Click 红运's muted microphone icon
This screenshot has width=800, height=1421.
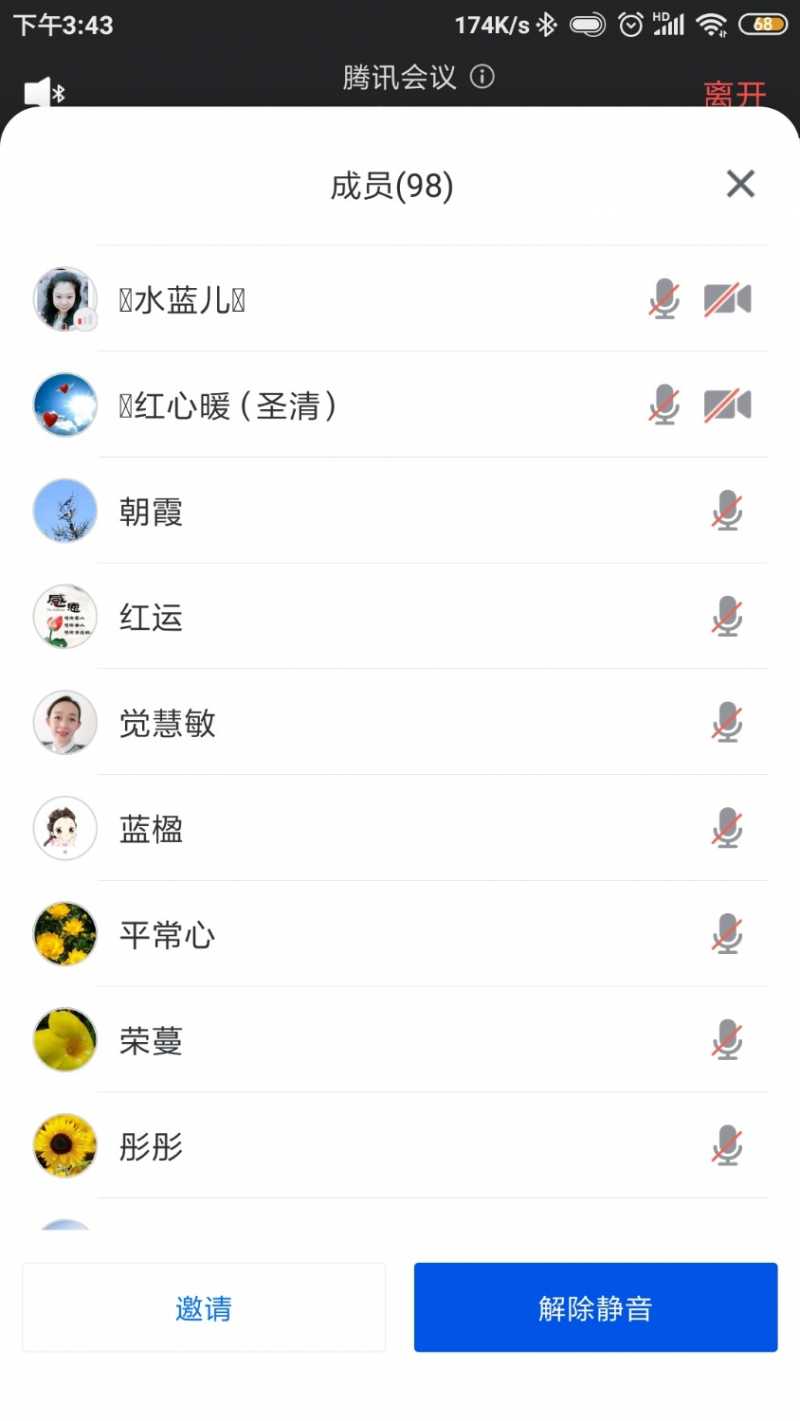(726, 617)
